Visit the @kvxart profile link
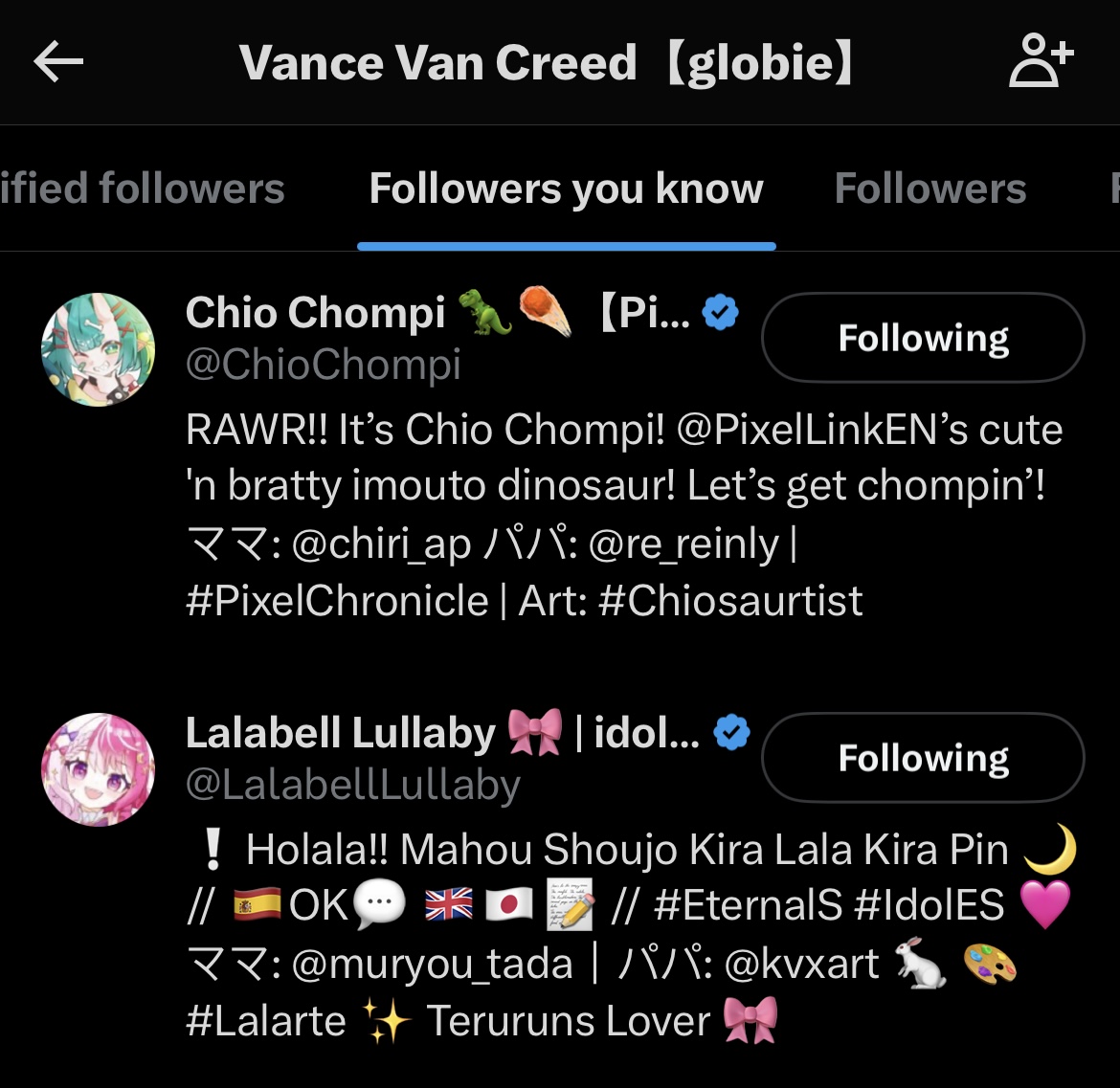Image resolution: width=1120 pixels, height=1088 pixels. point(801,965)
